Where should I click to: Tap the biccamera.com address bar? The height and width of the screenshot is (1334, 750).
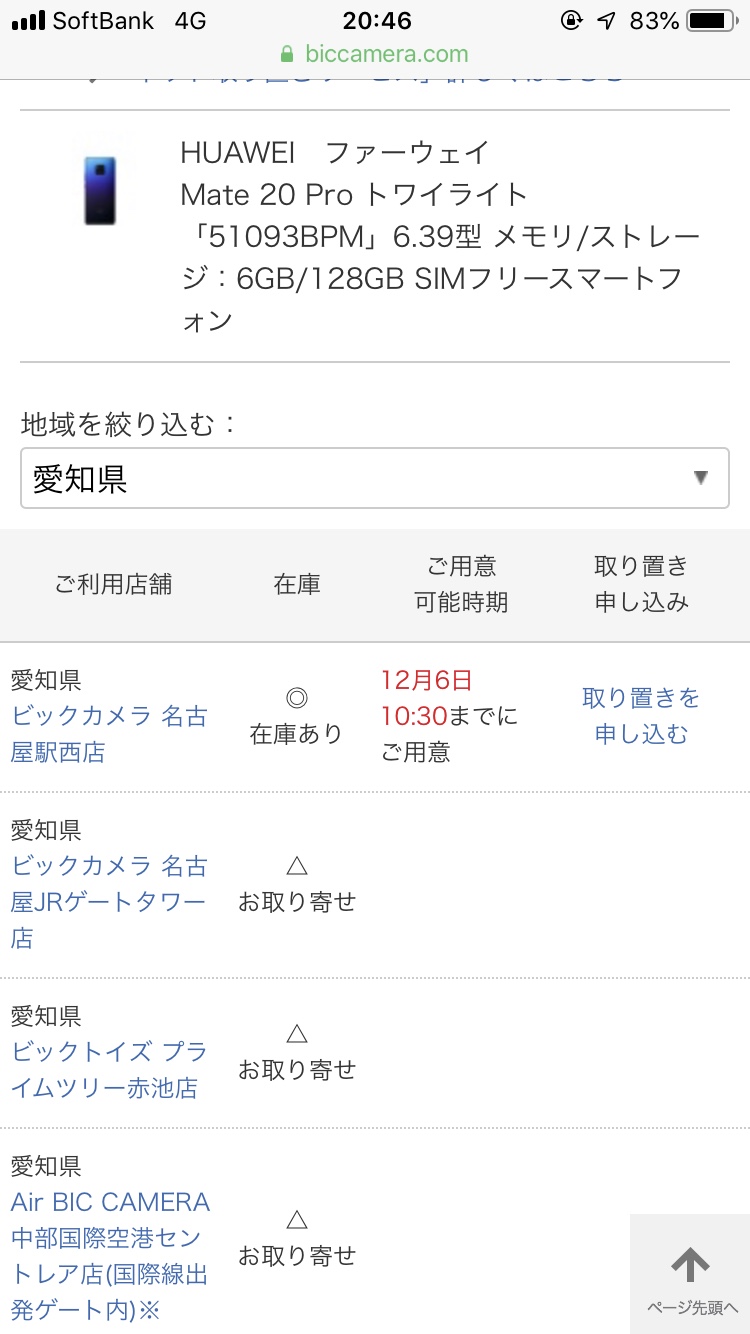(375, 54)
